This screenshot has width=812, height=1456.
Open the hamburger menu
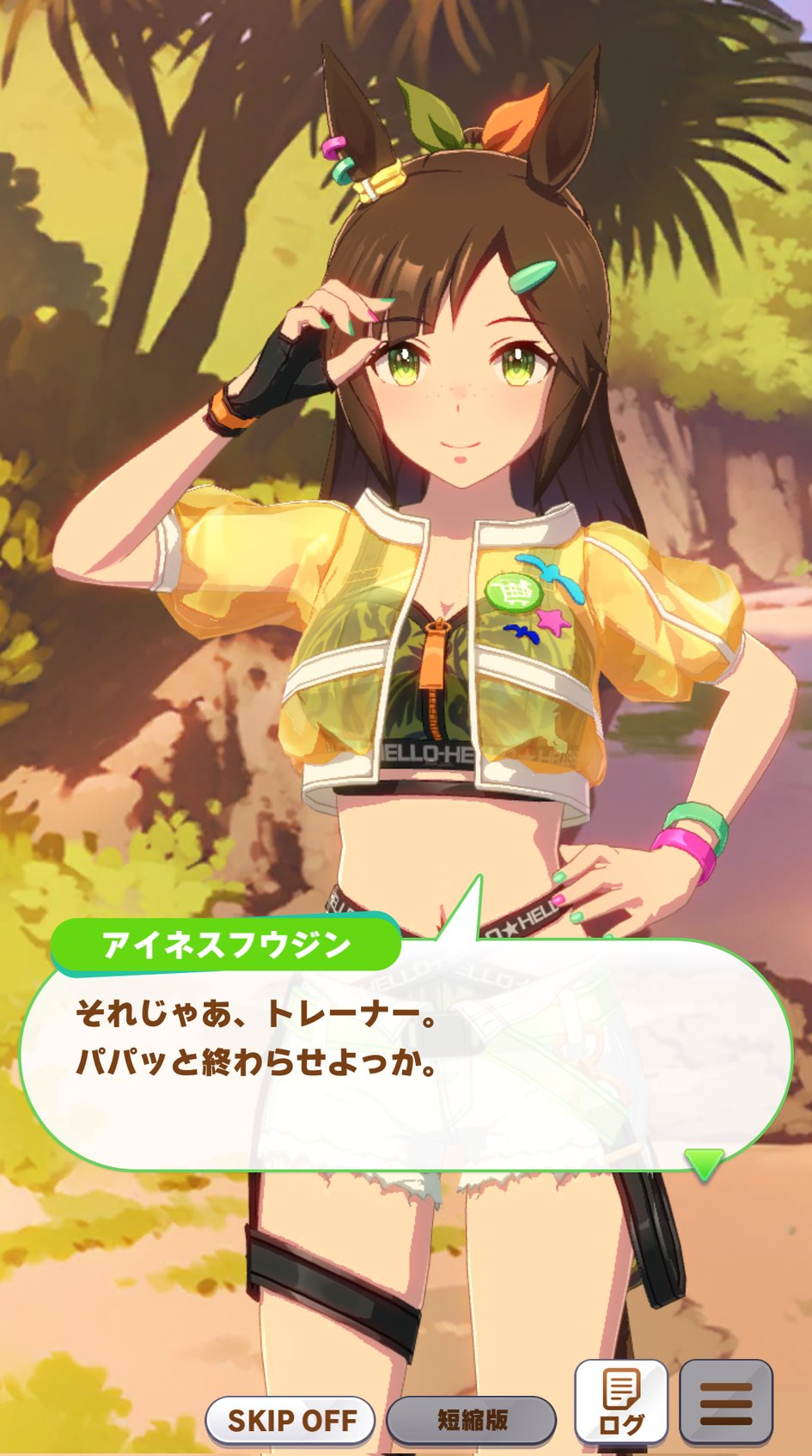[726, 1402]
